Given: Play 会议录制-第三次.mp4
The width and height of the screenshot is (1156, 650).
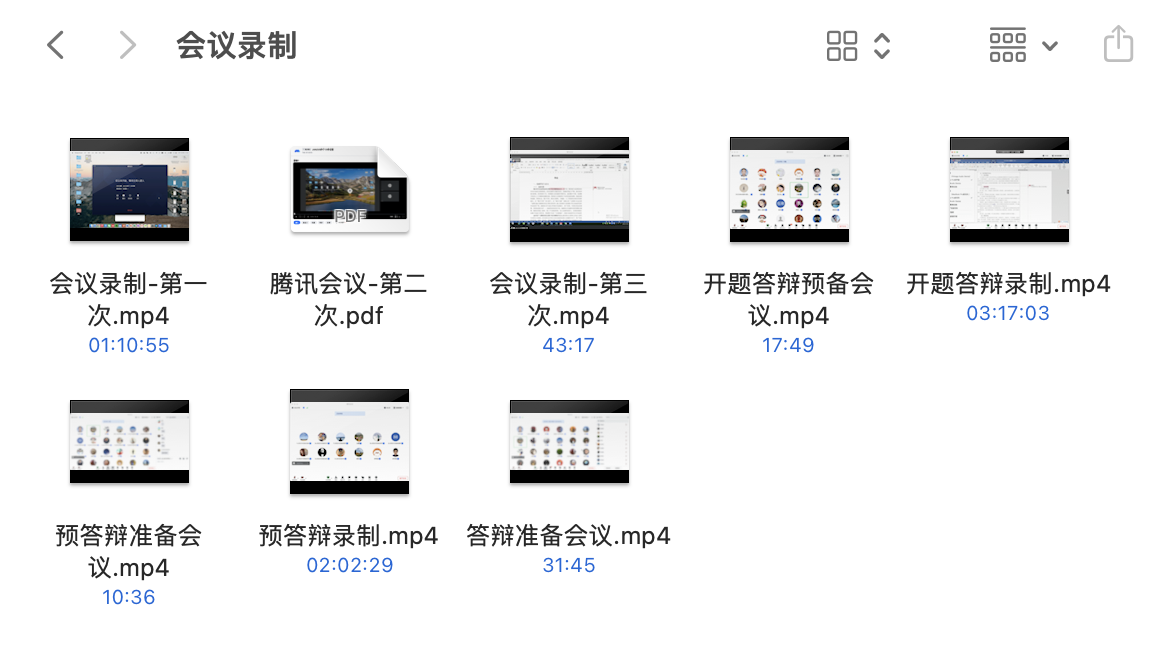Looking at the screenshot, I should click(569, 190).
